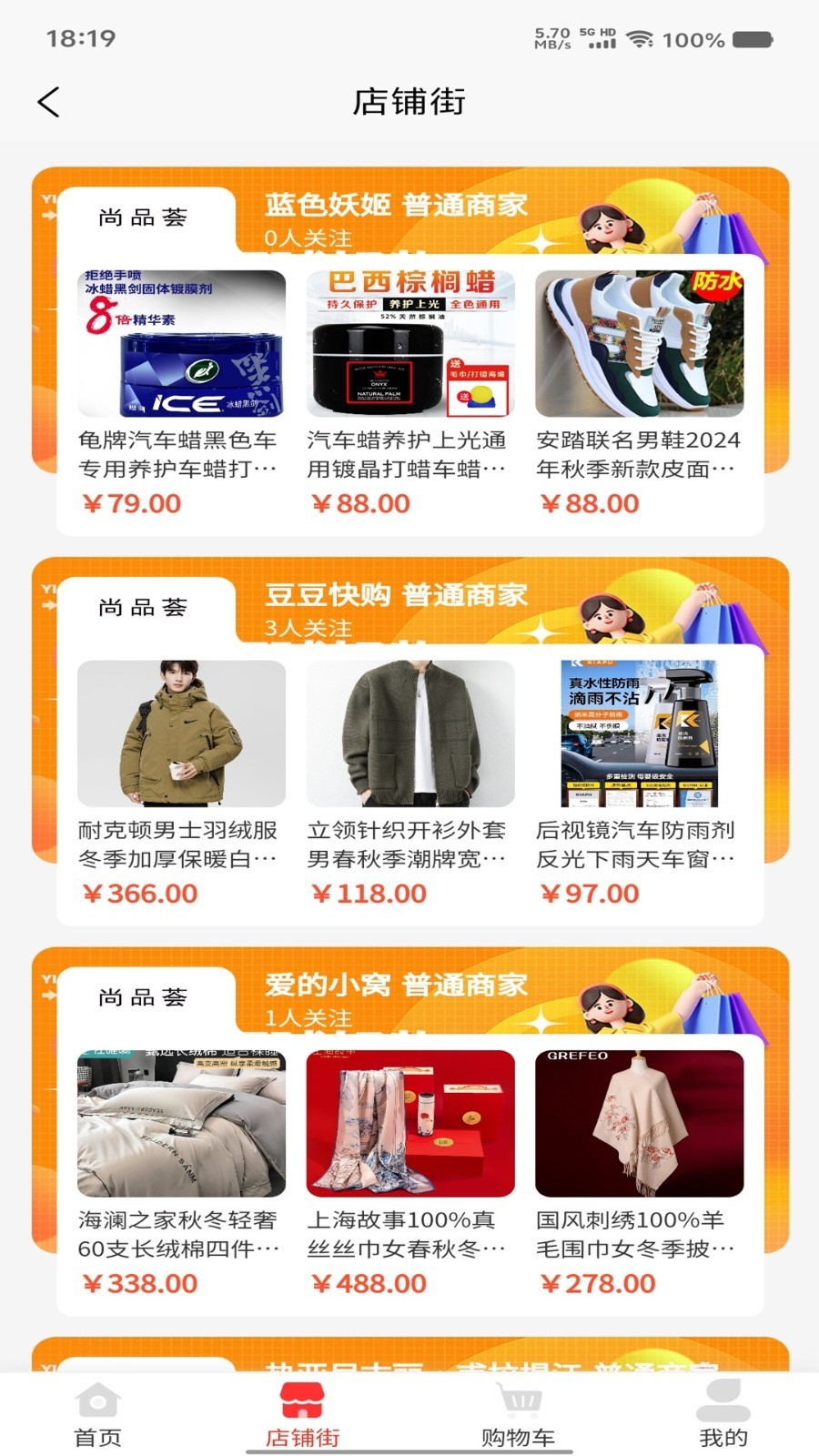Open 爱的小窝 store header

396,985
